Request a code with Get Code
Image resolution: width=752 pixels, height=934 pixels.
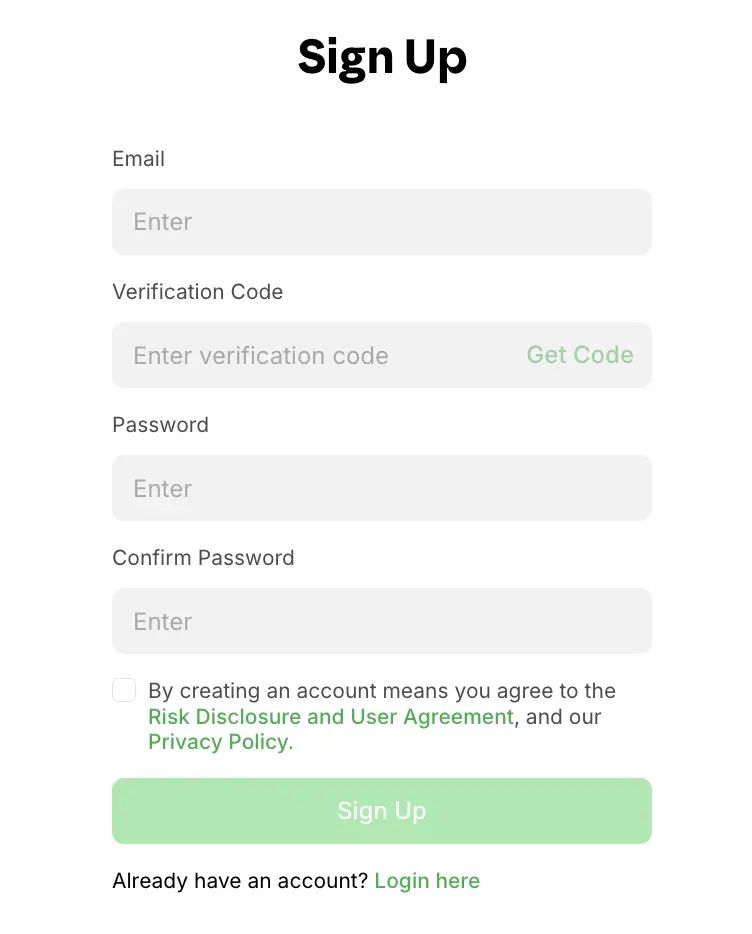(x=580, y=355)
